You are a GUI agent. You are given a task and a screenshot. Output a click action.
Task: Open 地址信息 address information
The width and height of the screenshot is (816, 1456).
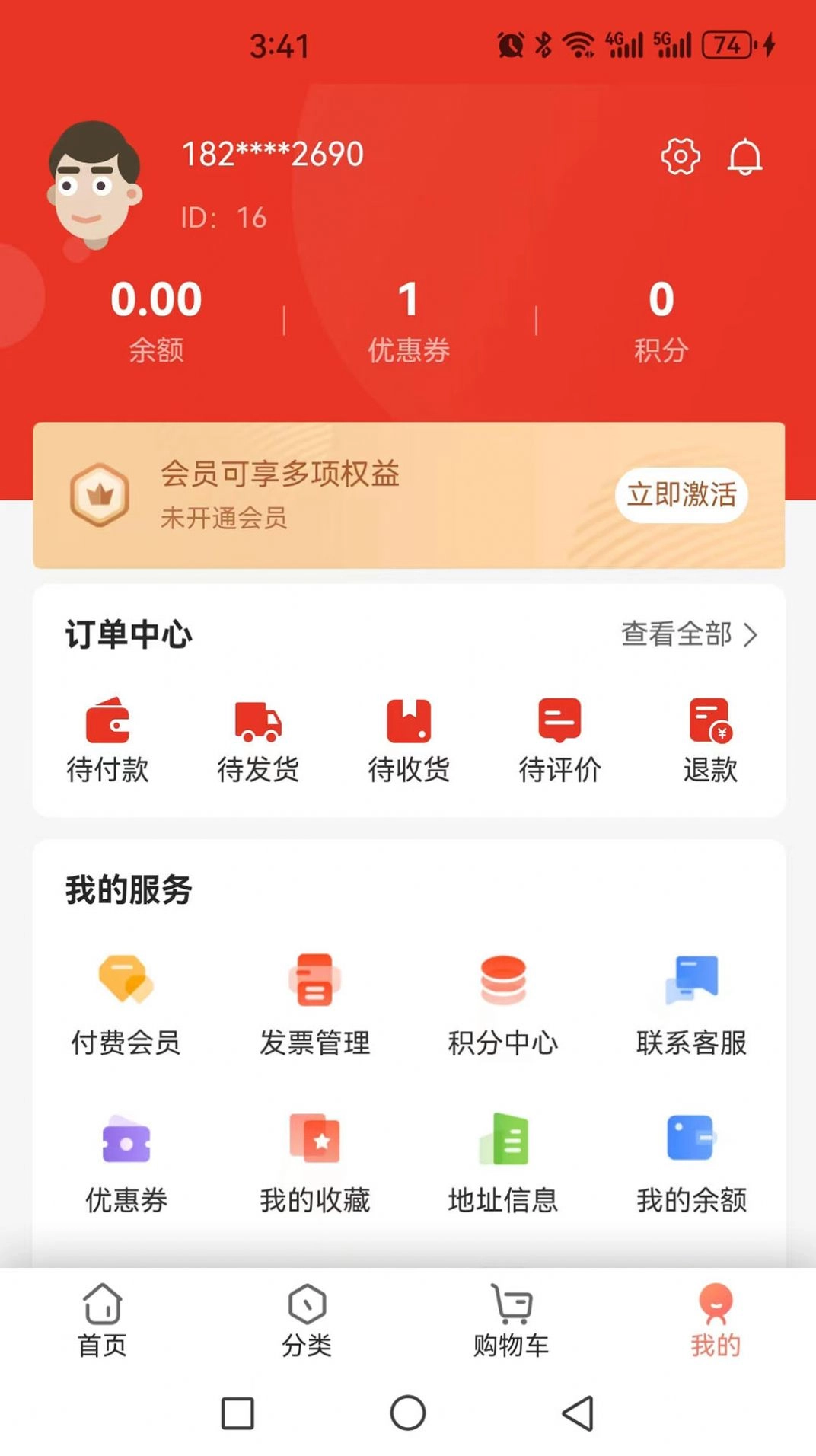click(x=502, y=1141)
